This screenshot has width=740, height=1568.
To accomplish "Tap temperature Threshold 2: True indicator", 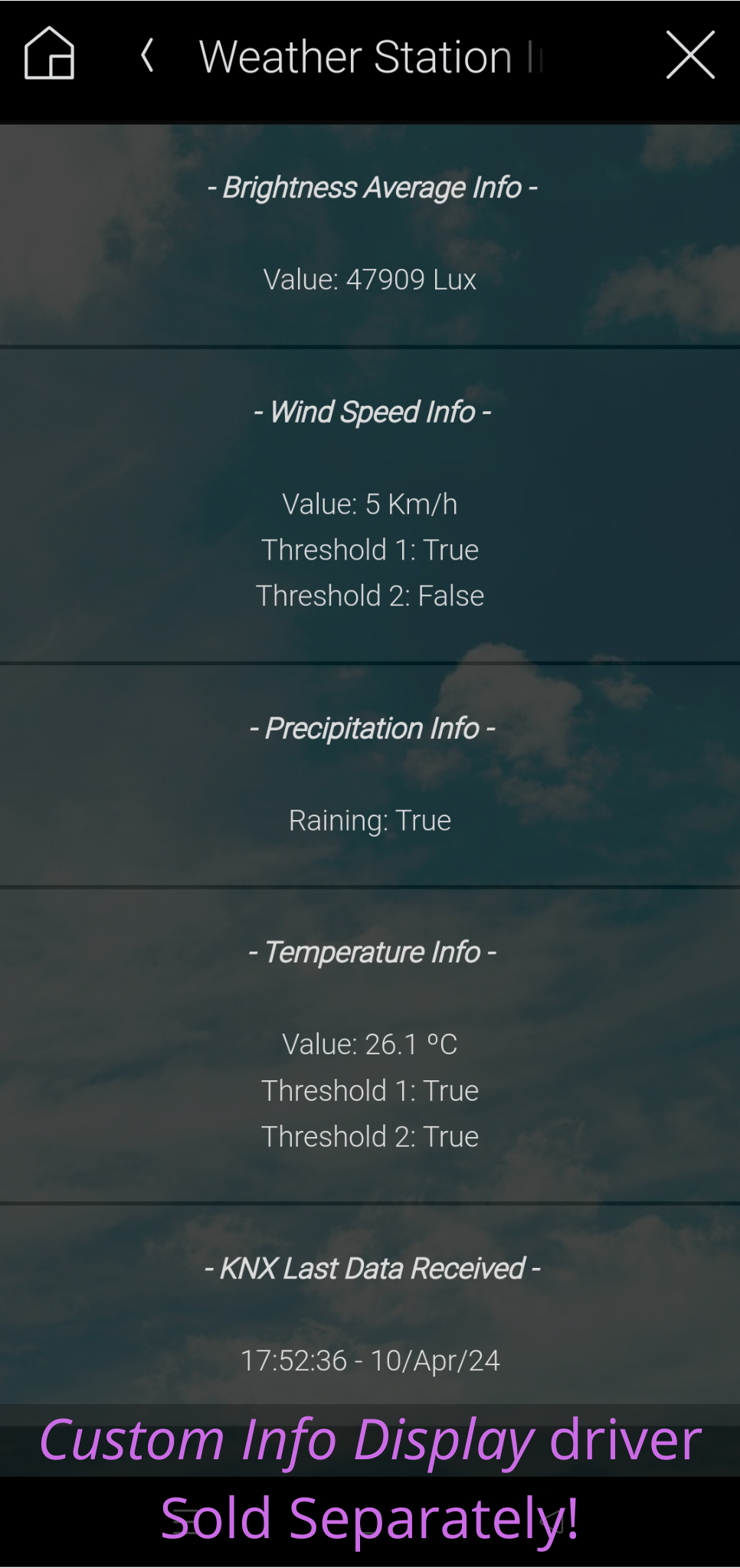I will (370, 1136).
